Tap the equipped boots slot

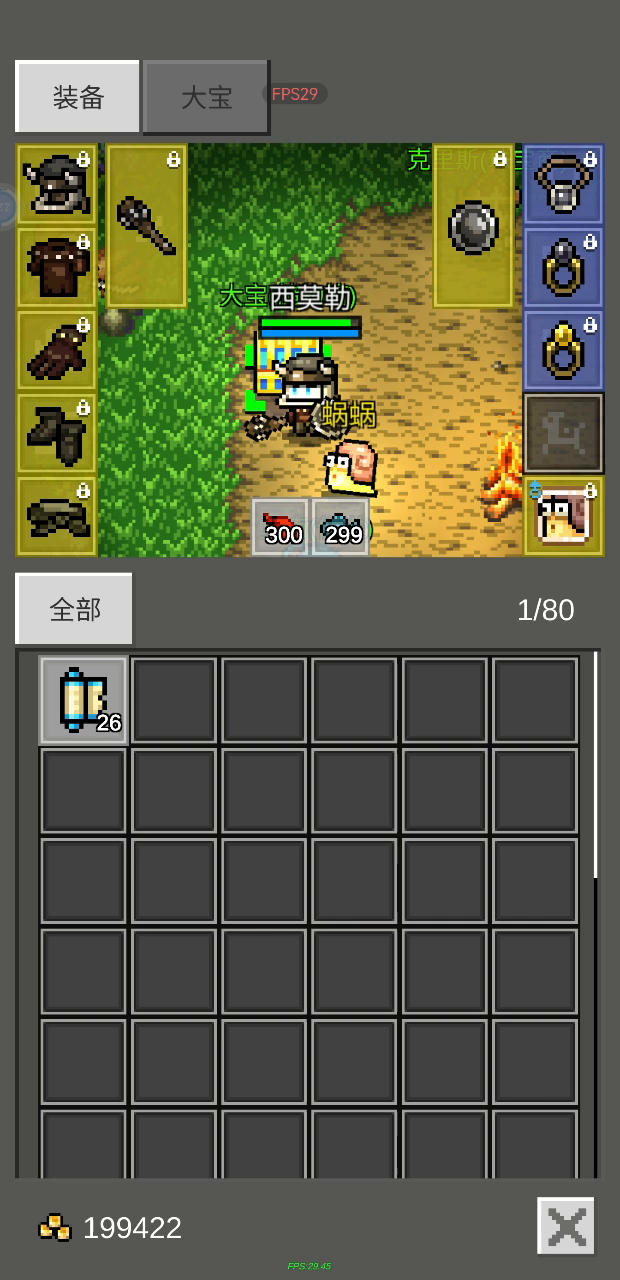pyautogui.click(x=57, y=516)
